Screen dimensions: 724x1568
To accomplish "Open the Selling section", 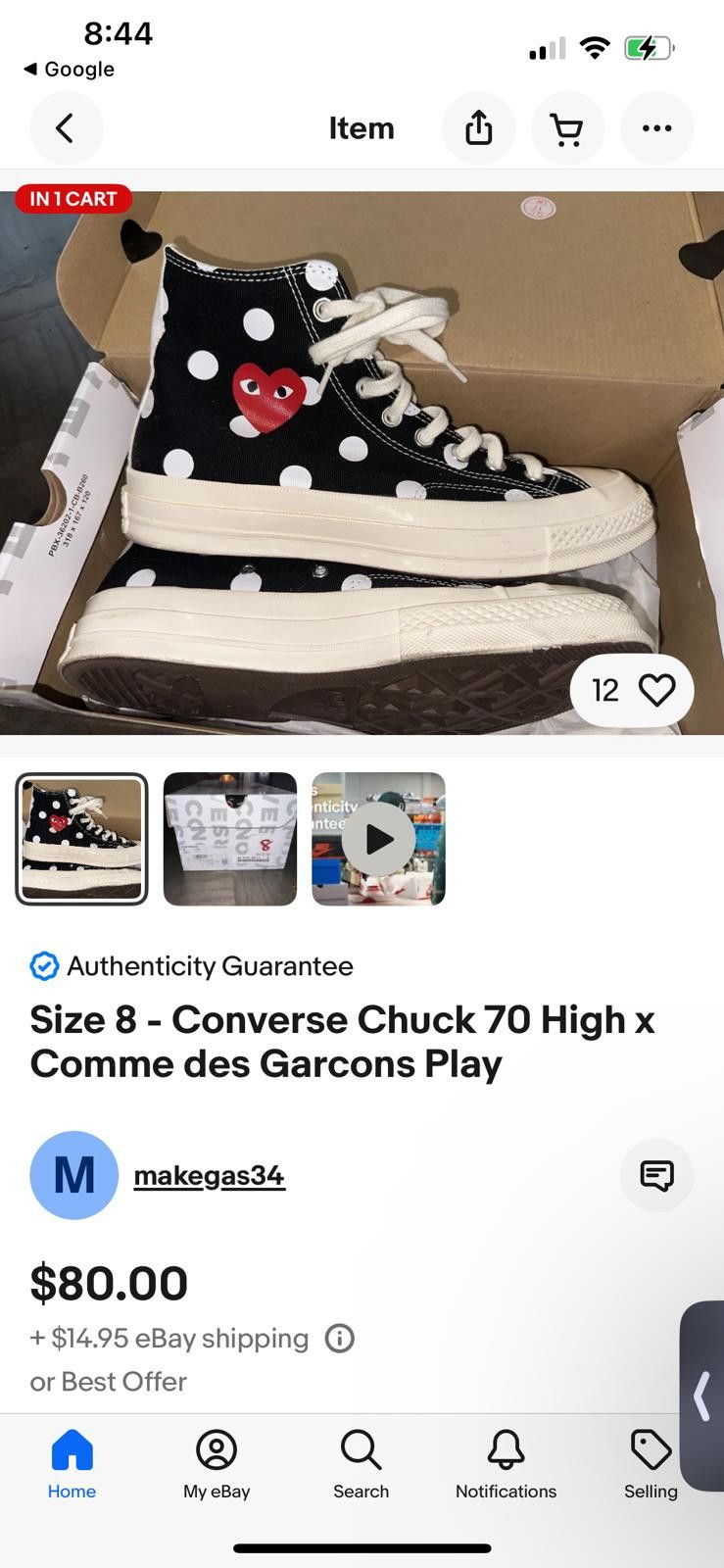I will pyautogui.click(x=650, y=1464).
